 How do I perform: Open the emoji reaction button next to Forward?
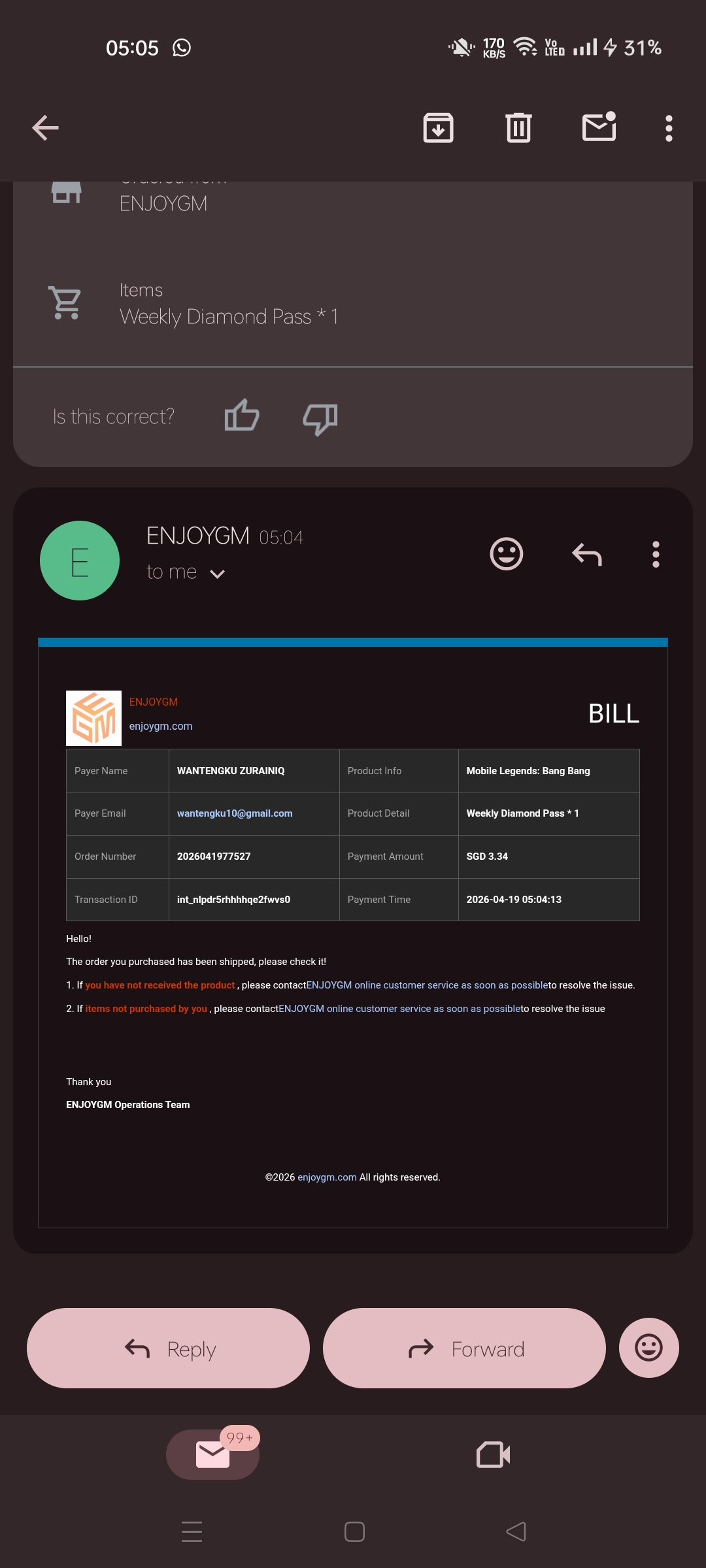(x=649, y=1348)
